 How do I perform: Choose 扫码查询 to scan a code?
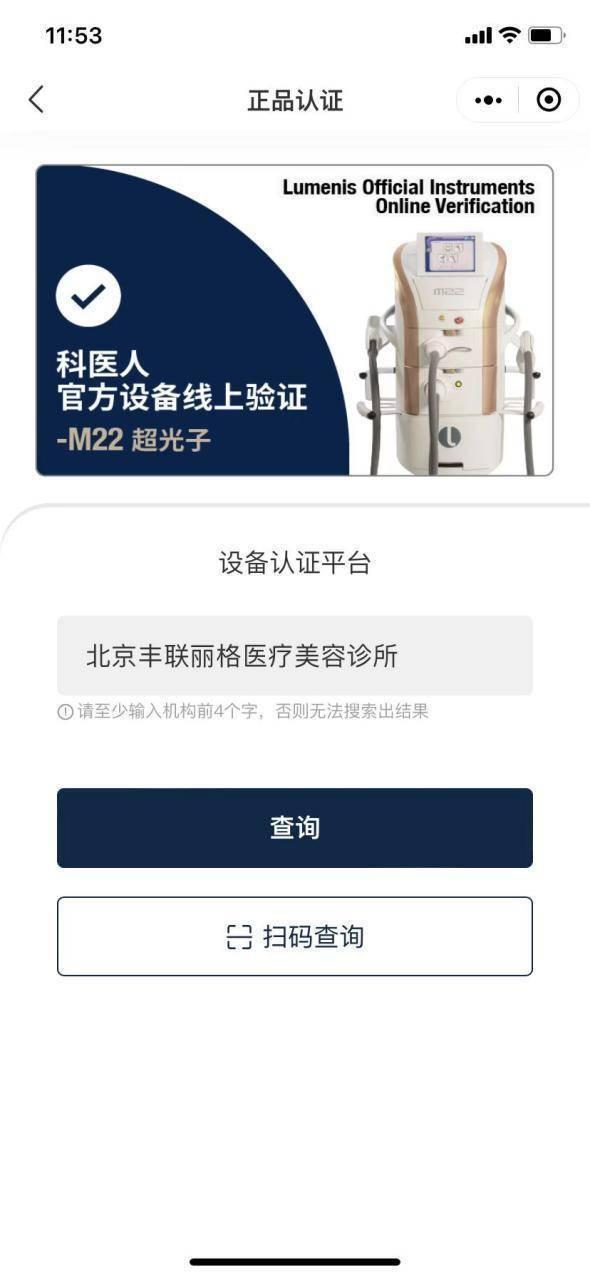pyautogui.click(x=295, y=936)
